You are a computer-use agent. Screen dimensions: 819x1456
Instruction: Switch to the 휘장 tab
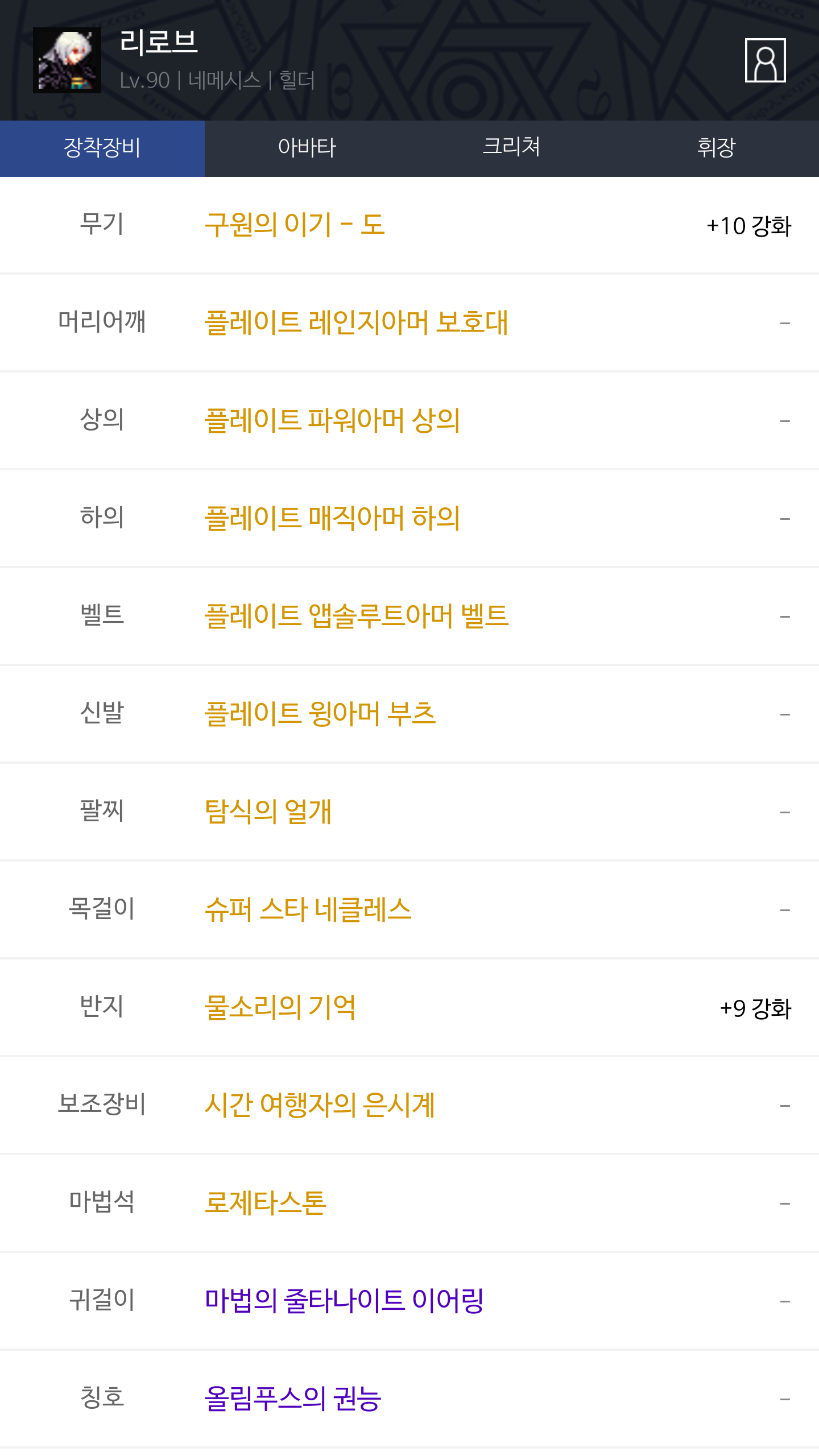tap(717, 148)
